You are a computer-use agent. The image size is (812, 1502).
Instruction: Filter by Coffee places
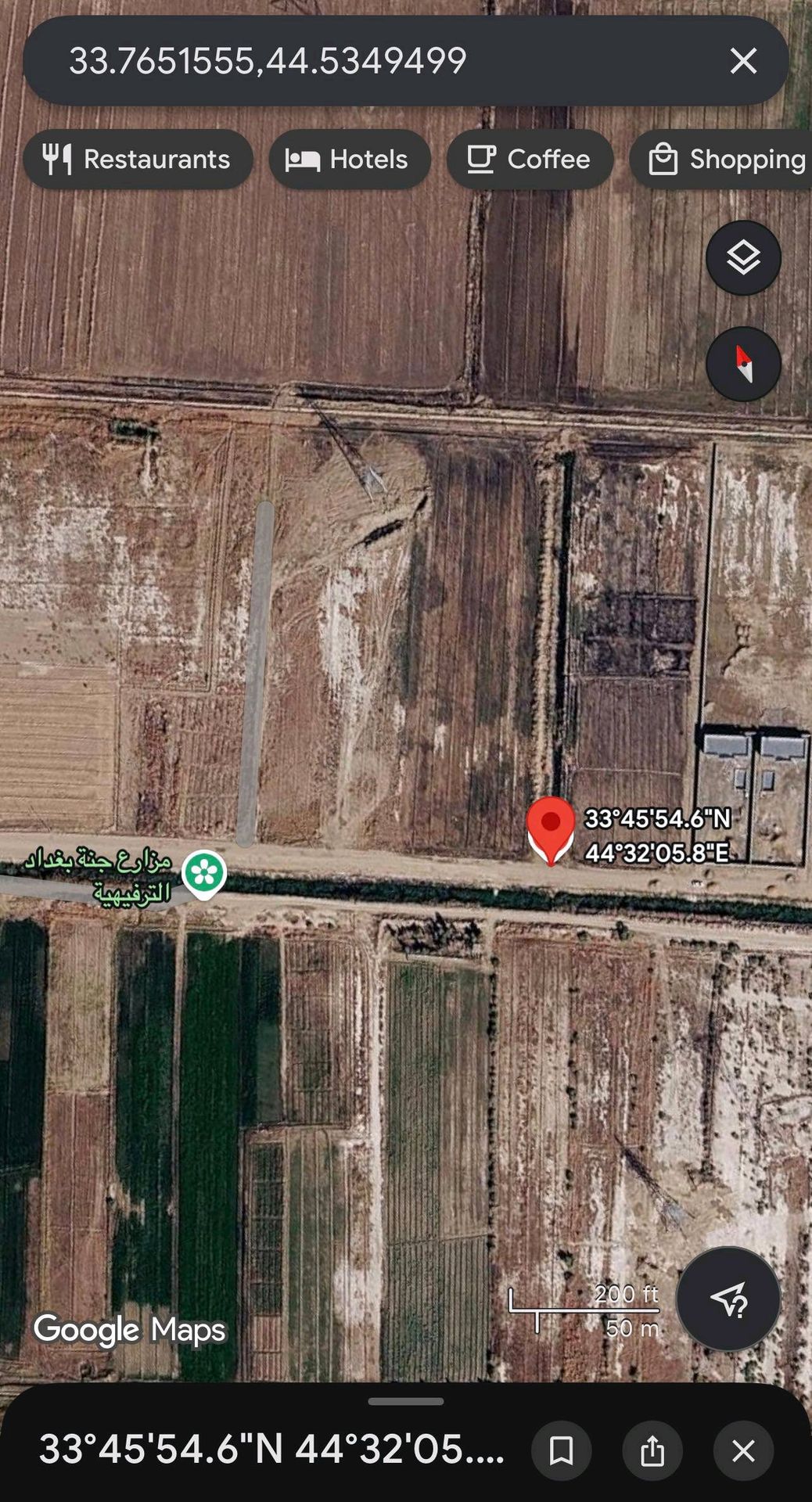click(x=530, y=160)
